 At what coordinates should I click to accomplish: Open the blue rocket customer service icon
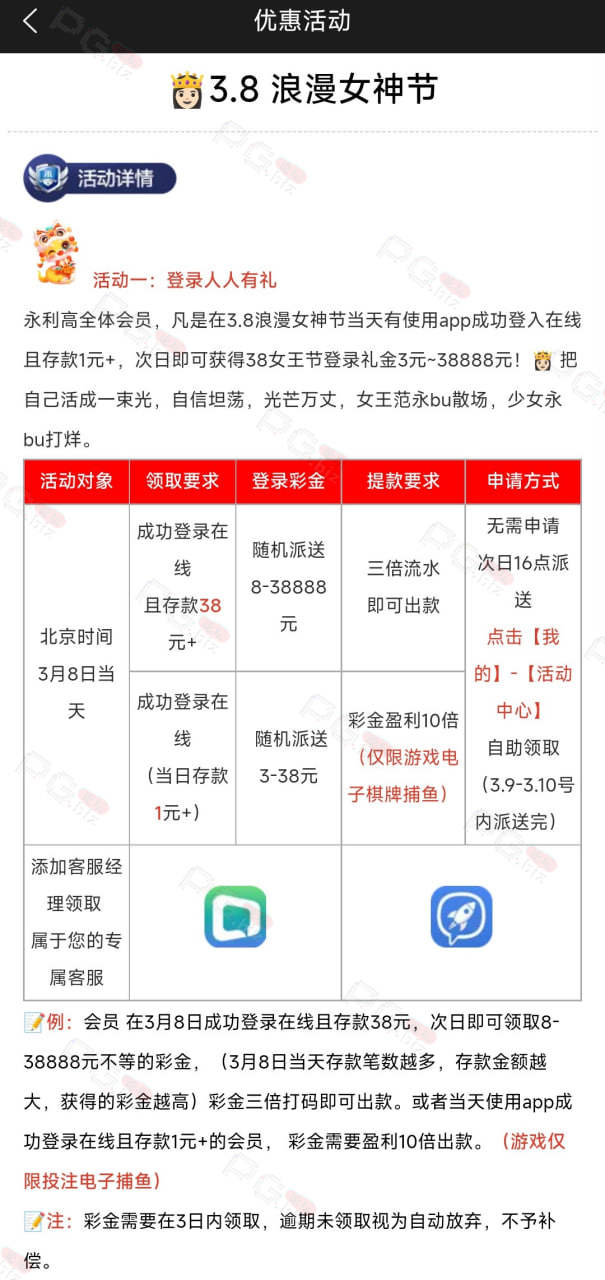tap(461, 916)
